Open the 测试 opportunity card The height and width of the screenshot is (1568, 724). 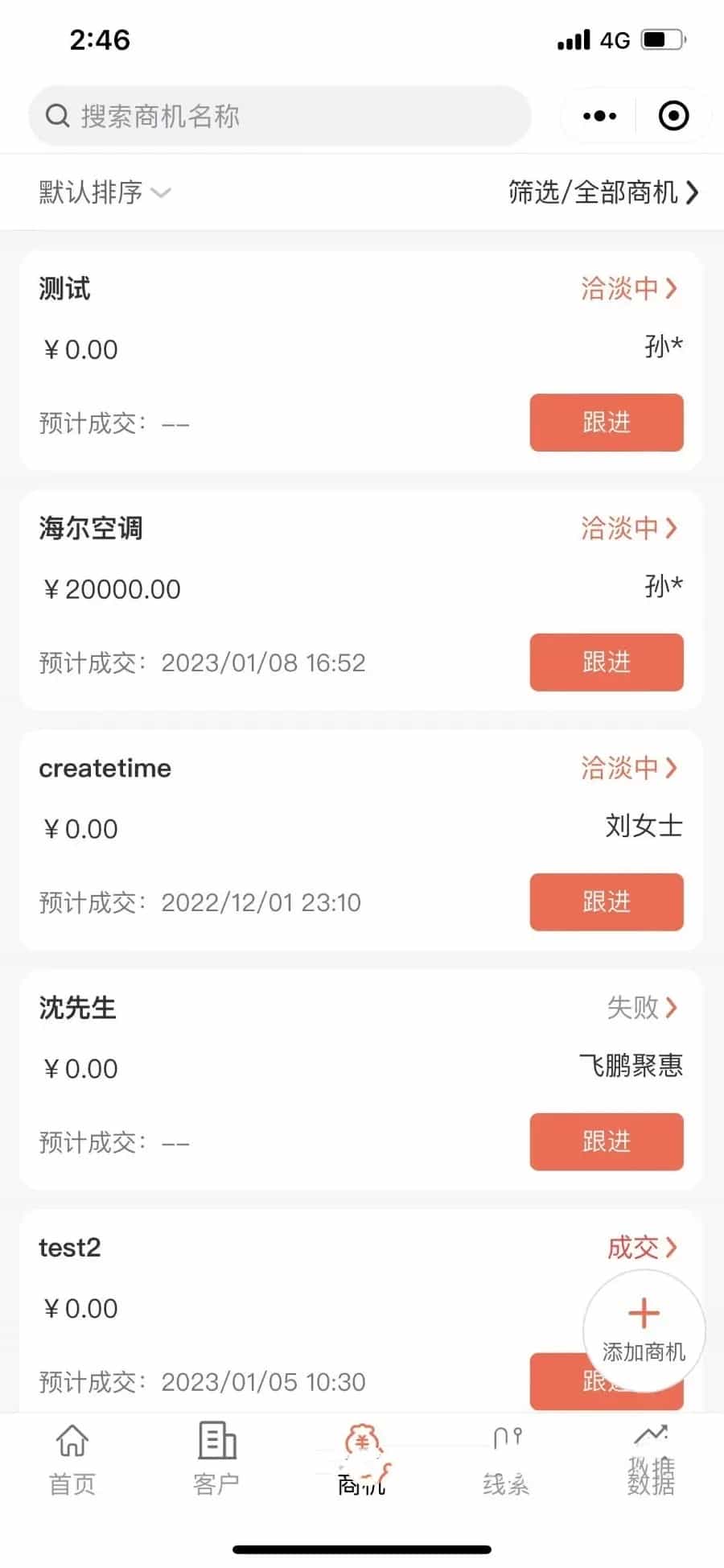361,361
